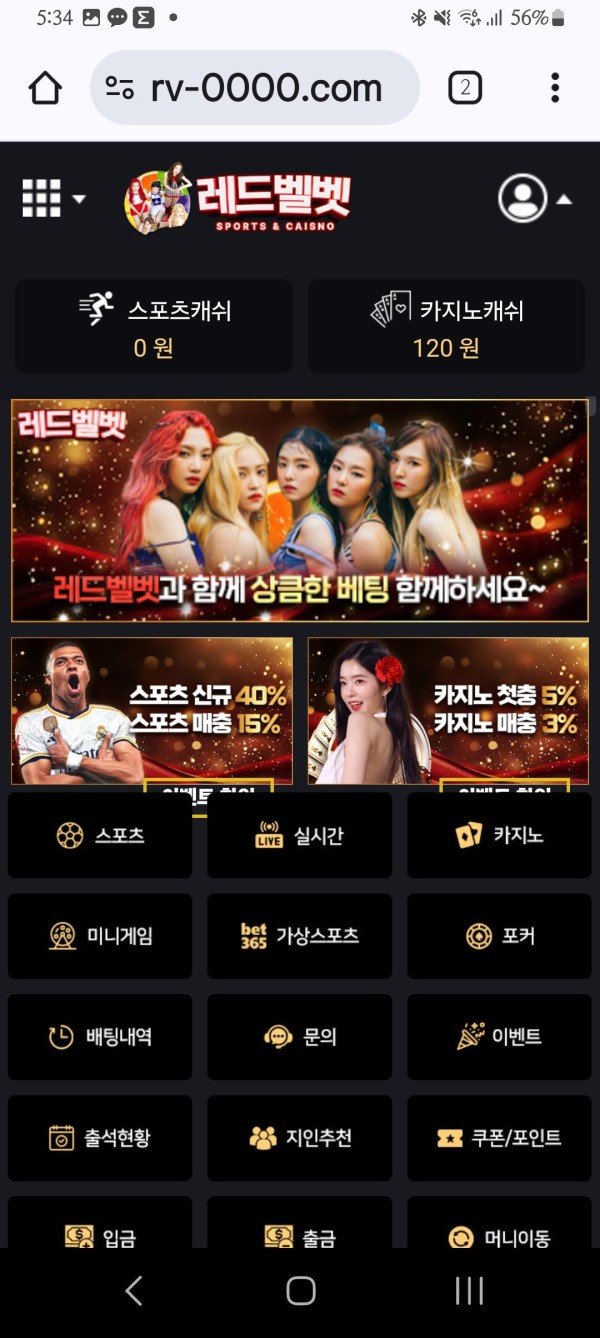Image resolution: width=600 pixels, height=1338 pixels.
Task: Expand the site grid menu
Action: coord(53,198)
